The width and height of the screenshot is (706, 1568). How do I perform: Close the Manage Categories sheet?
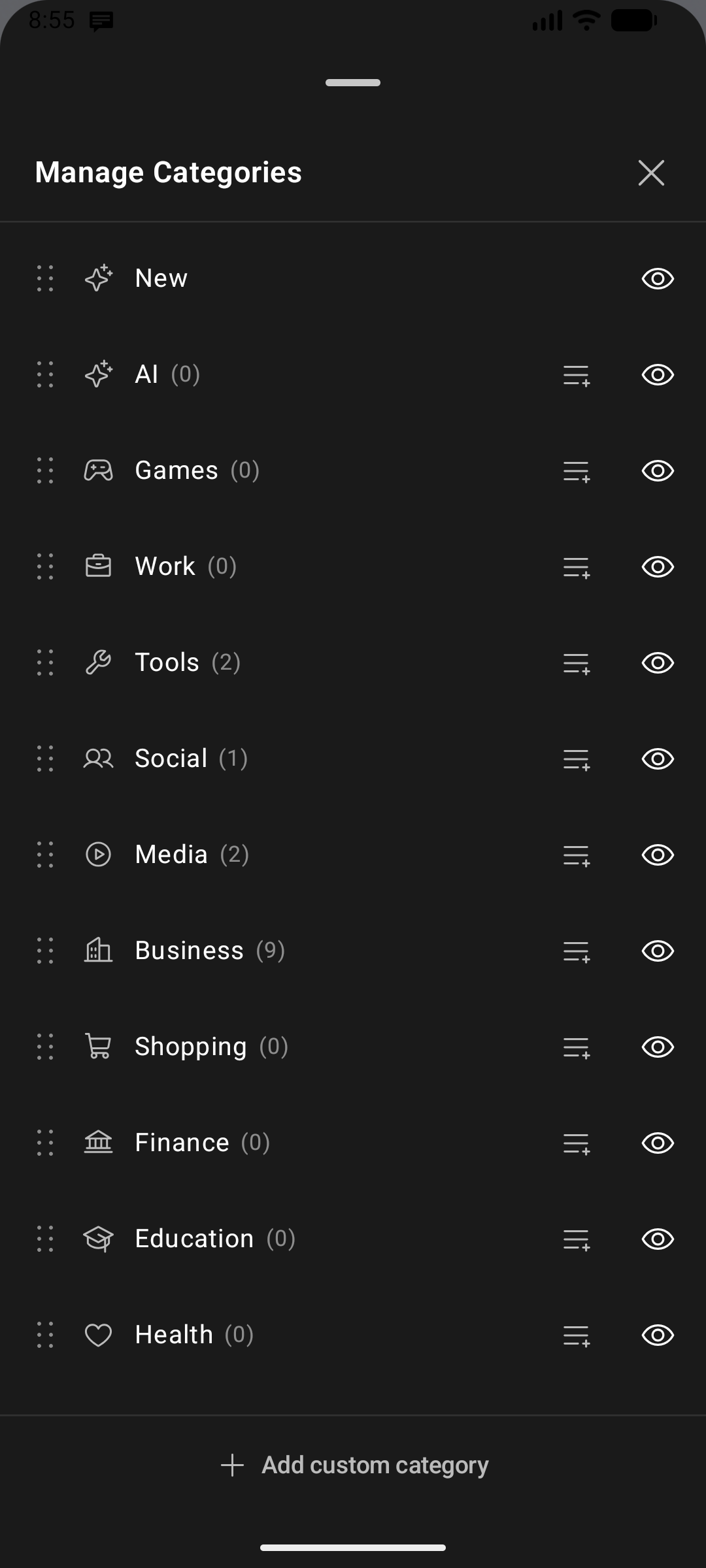tap(651, 173)
